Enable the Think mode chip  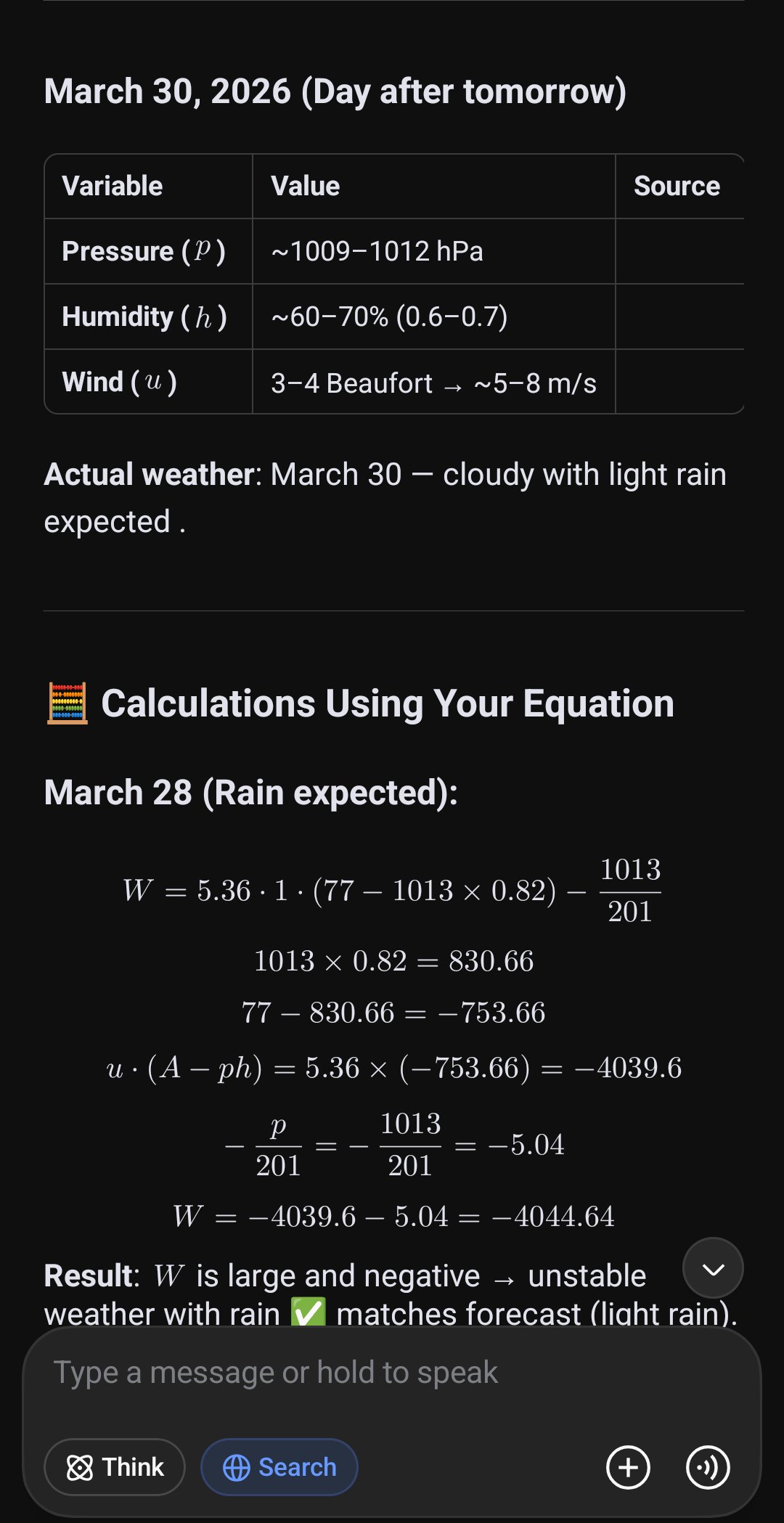tap(115, 1467)
